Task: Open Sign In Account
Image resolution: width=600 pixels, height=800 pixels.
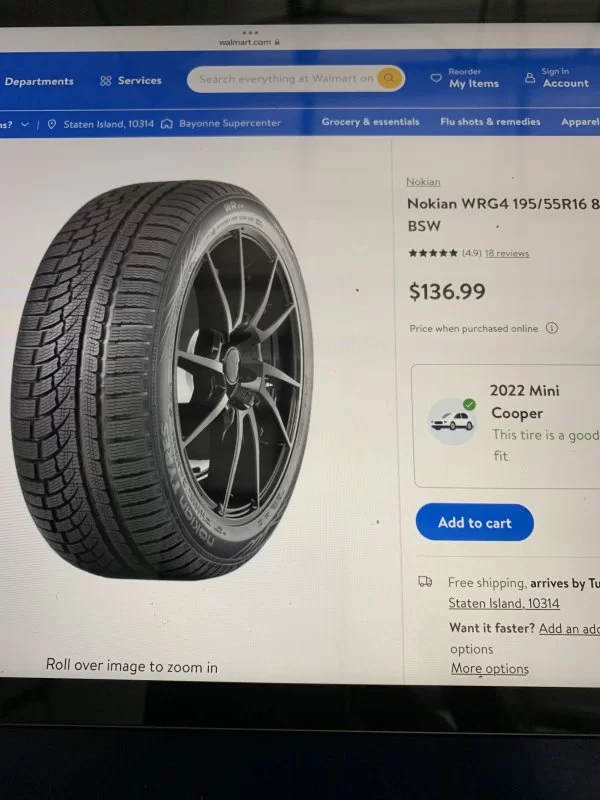Action: coord(557,78)
